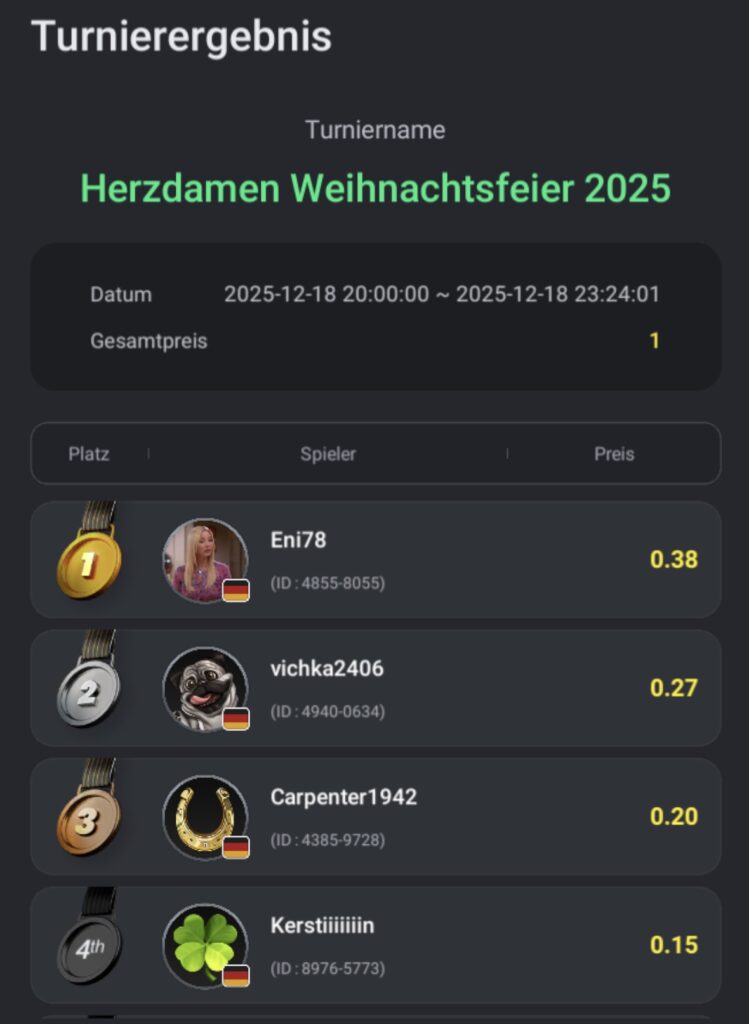Click the Gesamtpreis value showing 1
Screen dimensions: 749x1024
pyautogui.click(x=653, y=340)
